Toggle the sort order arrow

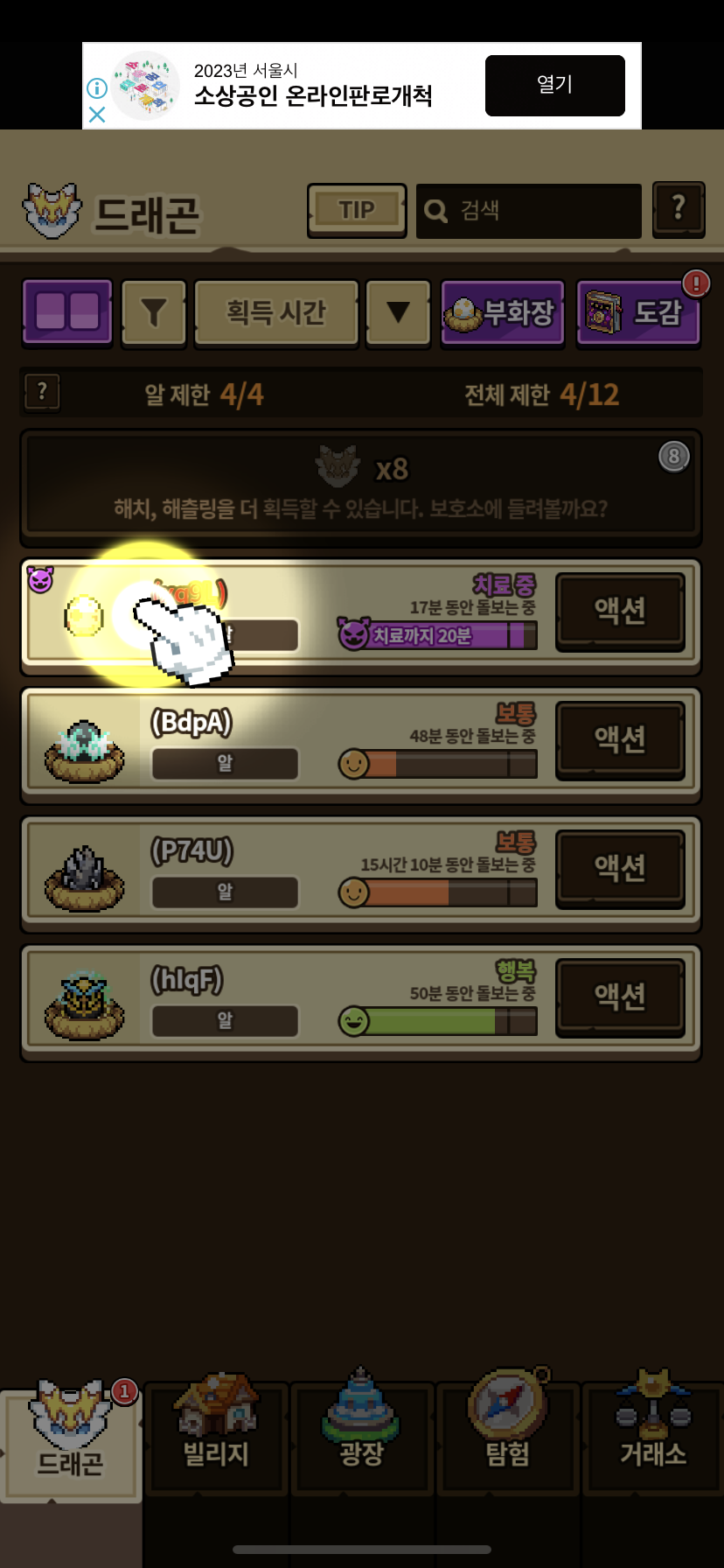coord(398,312)
